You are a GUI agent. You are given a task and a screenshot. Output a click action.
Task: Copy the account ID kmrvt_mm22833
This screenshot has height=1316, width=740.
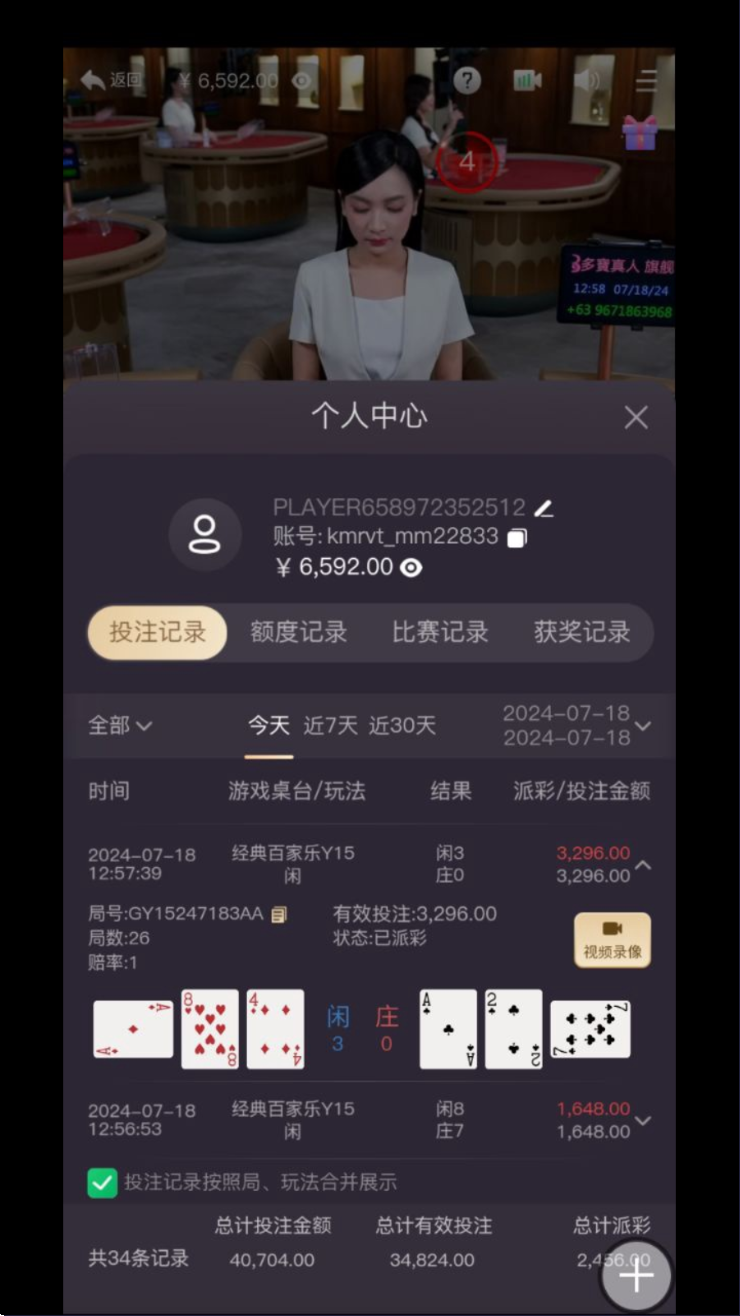[516, 538]
